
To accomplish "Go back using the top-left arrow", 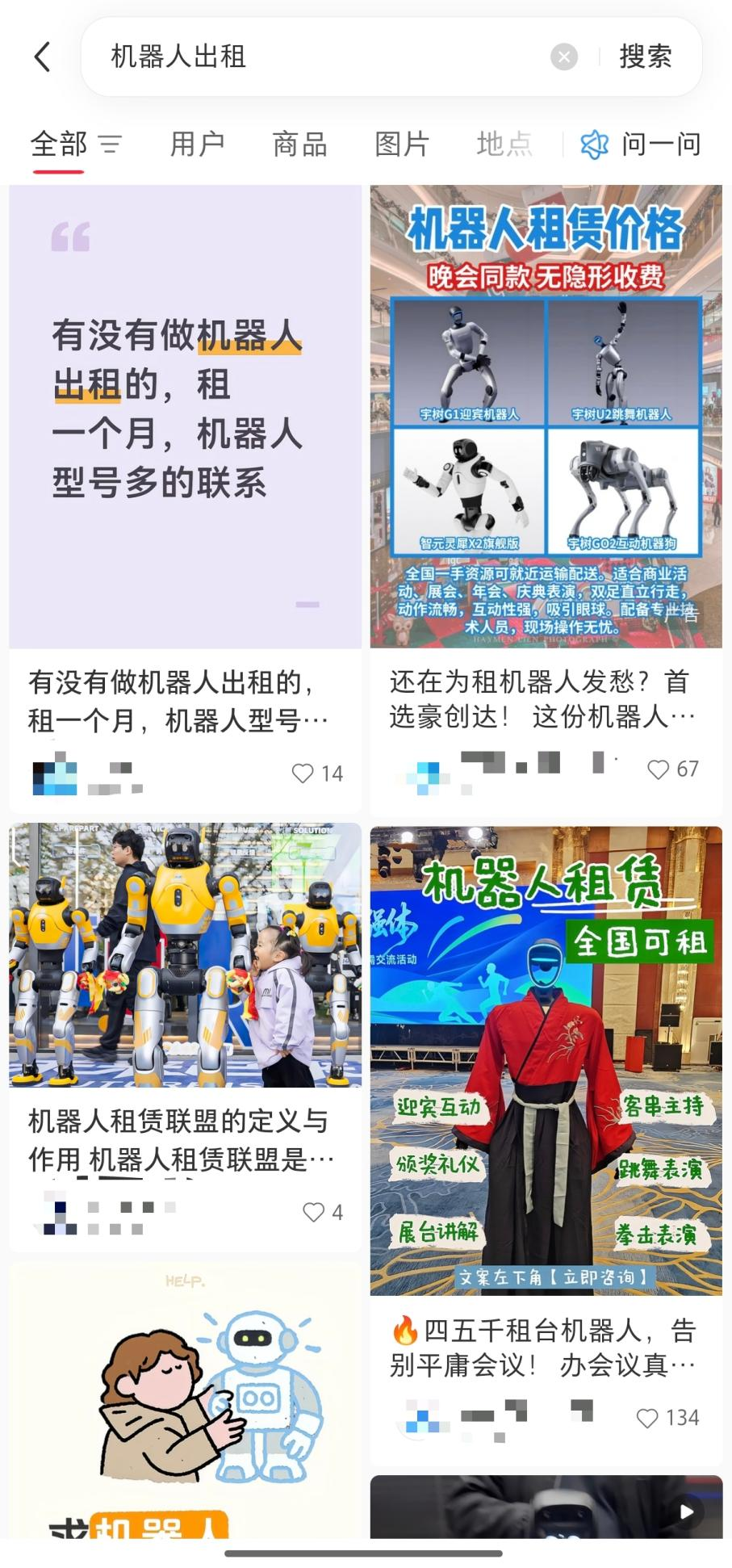I will [43, 57].
